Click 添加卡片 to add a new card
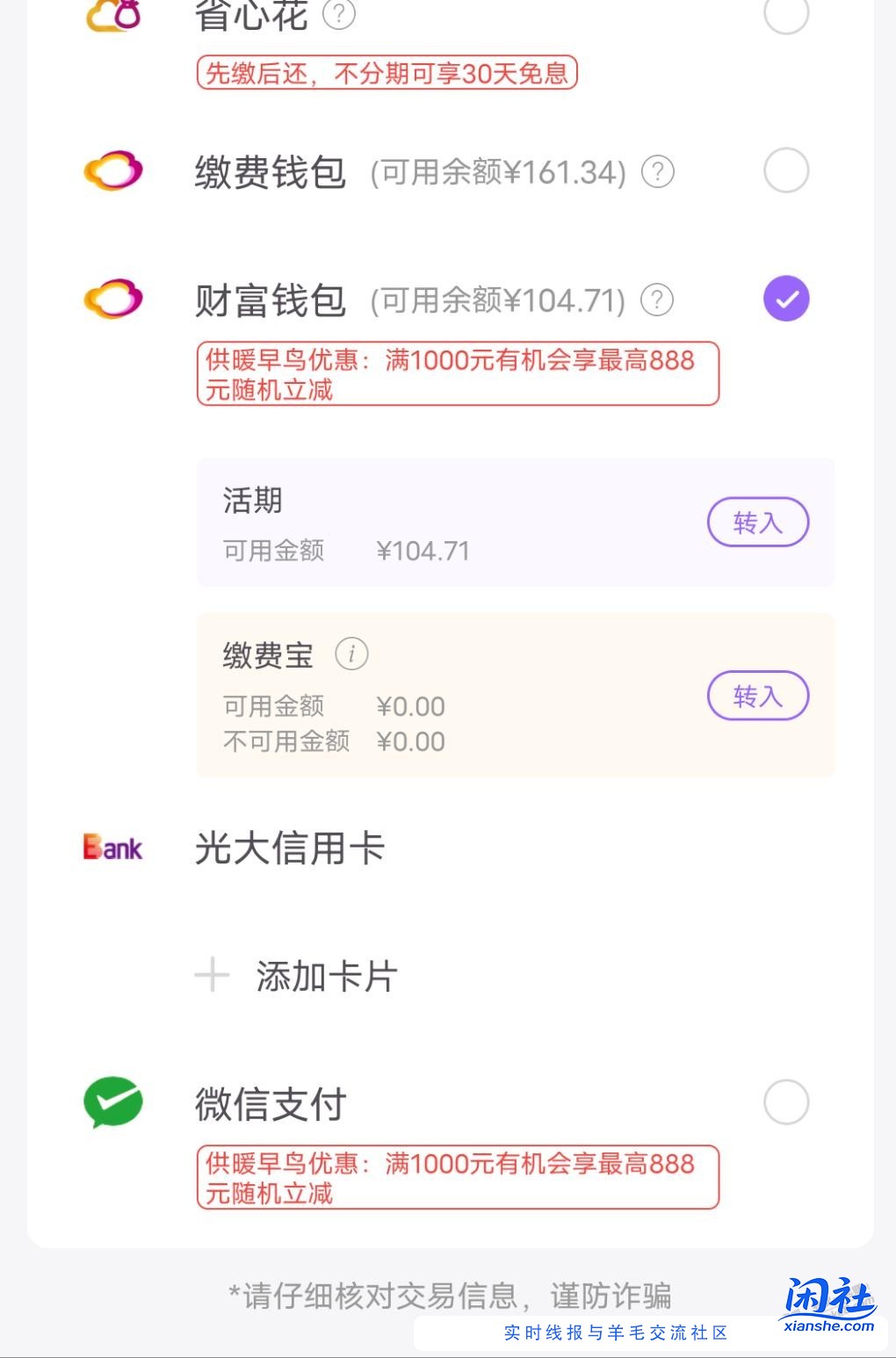Screen dimensions: 896x1358 299,975
